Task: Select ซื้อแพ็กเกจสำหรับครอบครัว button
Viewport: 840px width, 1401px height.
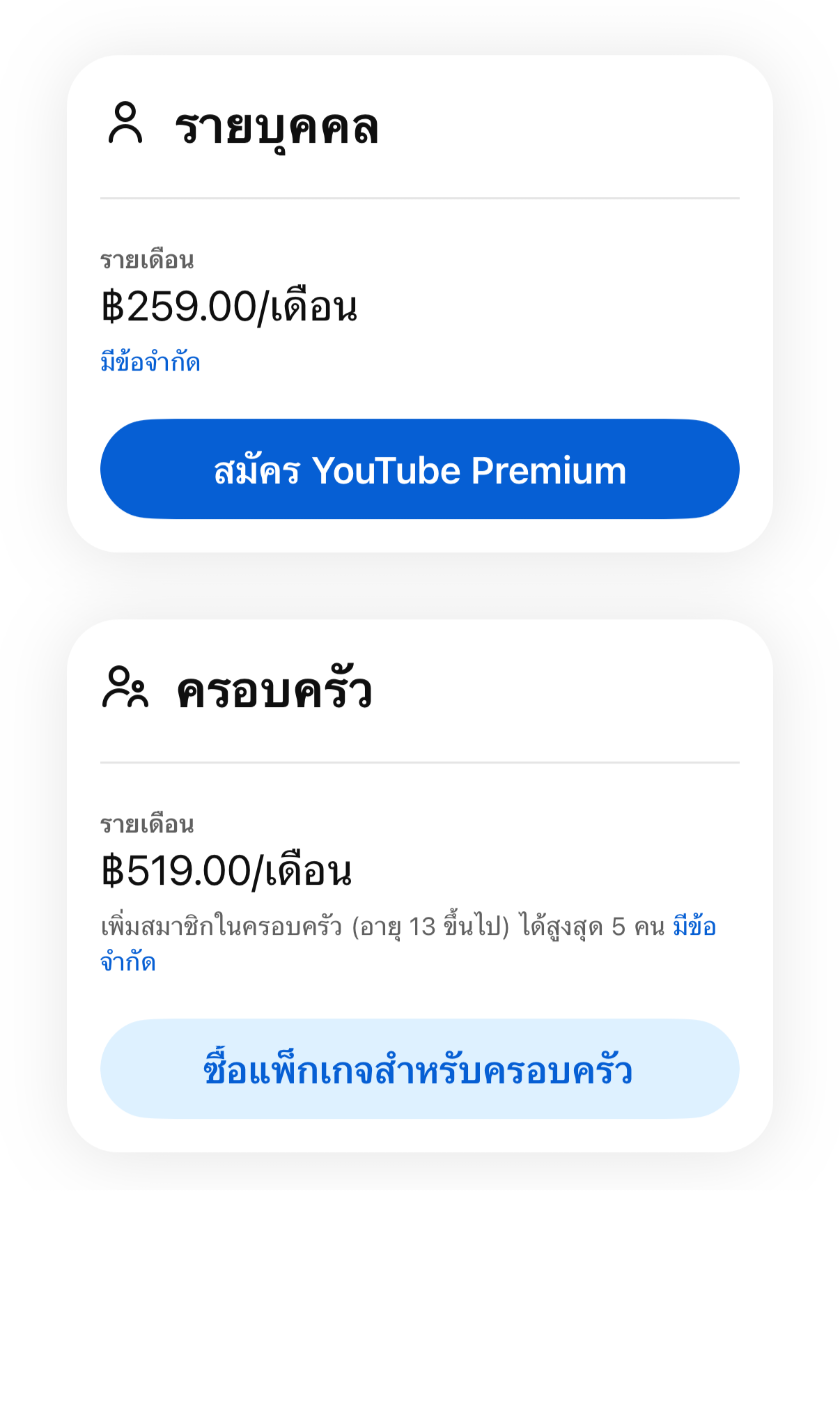Action: (x=419, y=1069)
